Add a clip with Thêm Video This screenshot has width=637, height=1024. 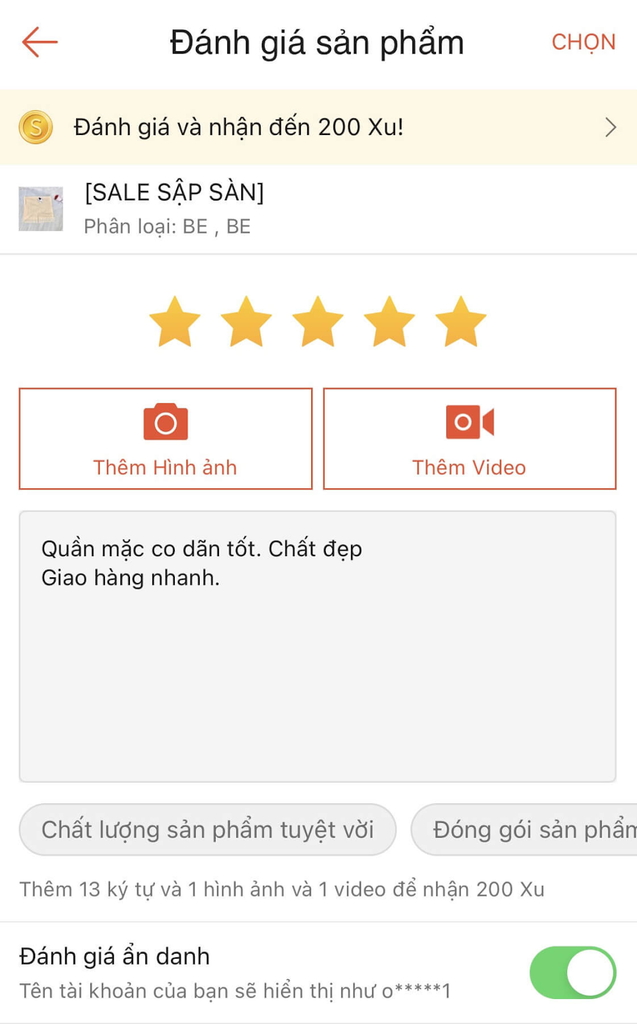point(469,438)
